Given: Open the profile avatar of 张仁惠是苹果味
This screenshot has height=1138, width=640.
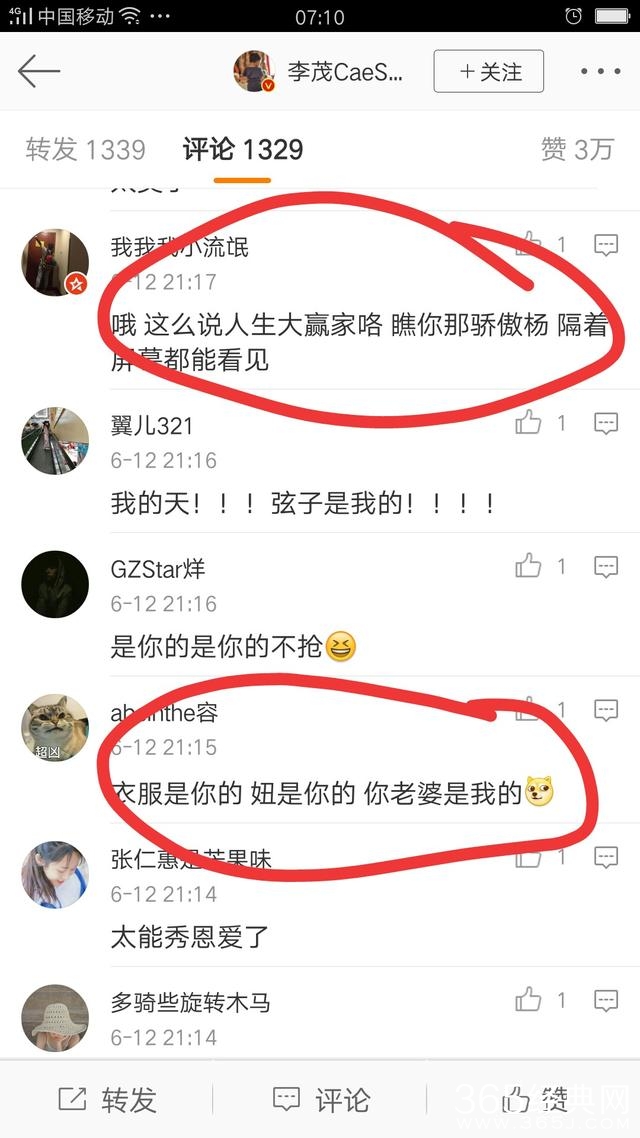Looking at the screenshot, I should point(55,874).
